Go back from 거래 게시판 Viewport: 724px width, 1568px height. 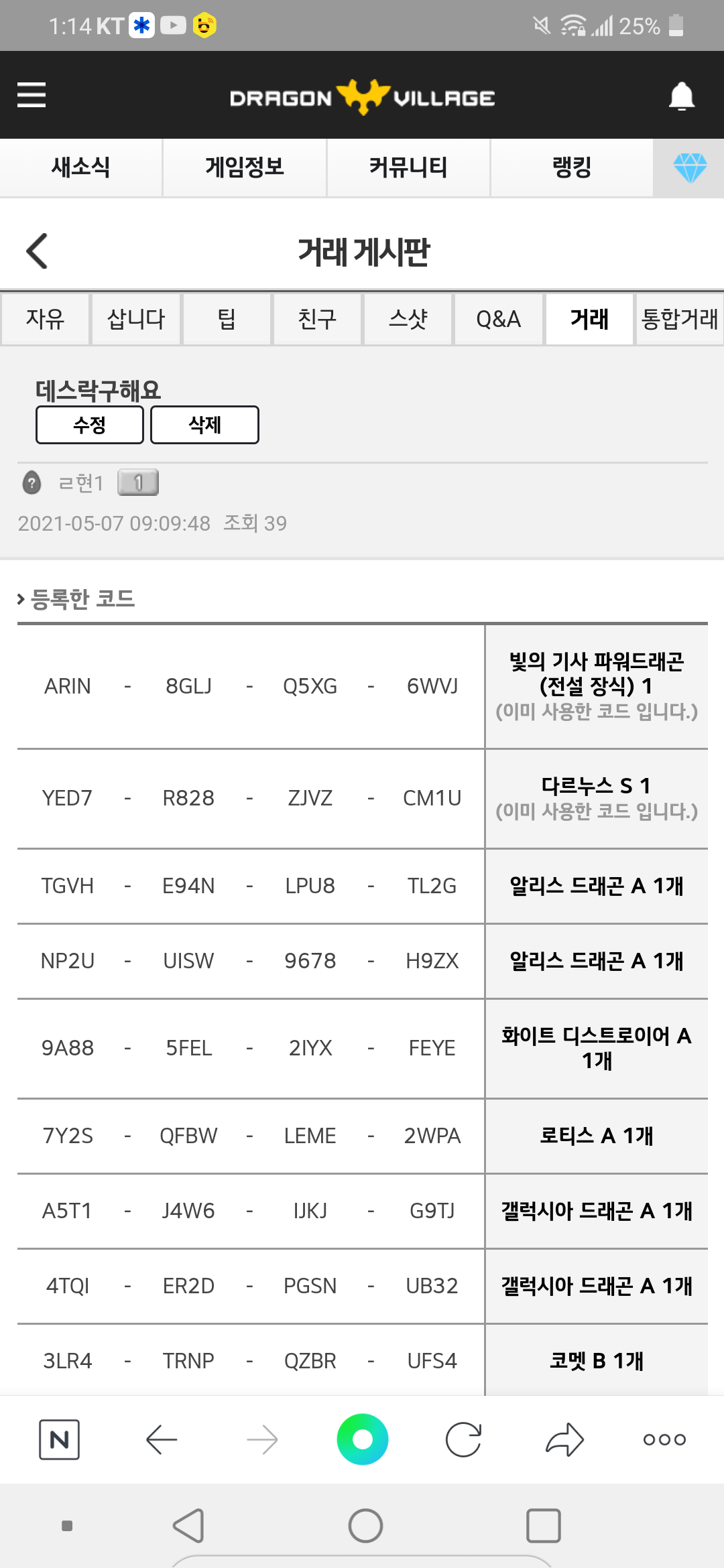pos(38,251)
